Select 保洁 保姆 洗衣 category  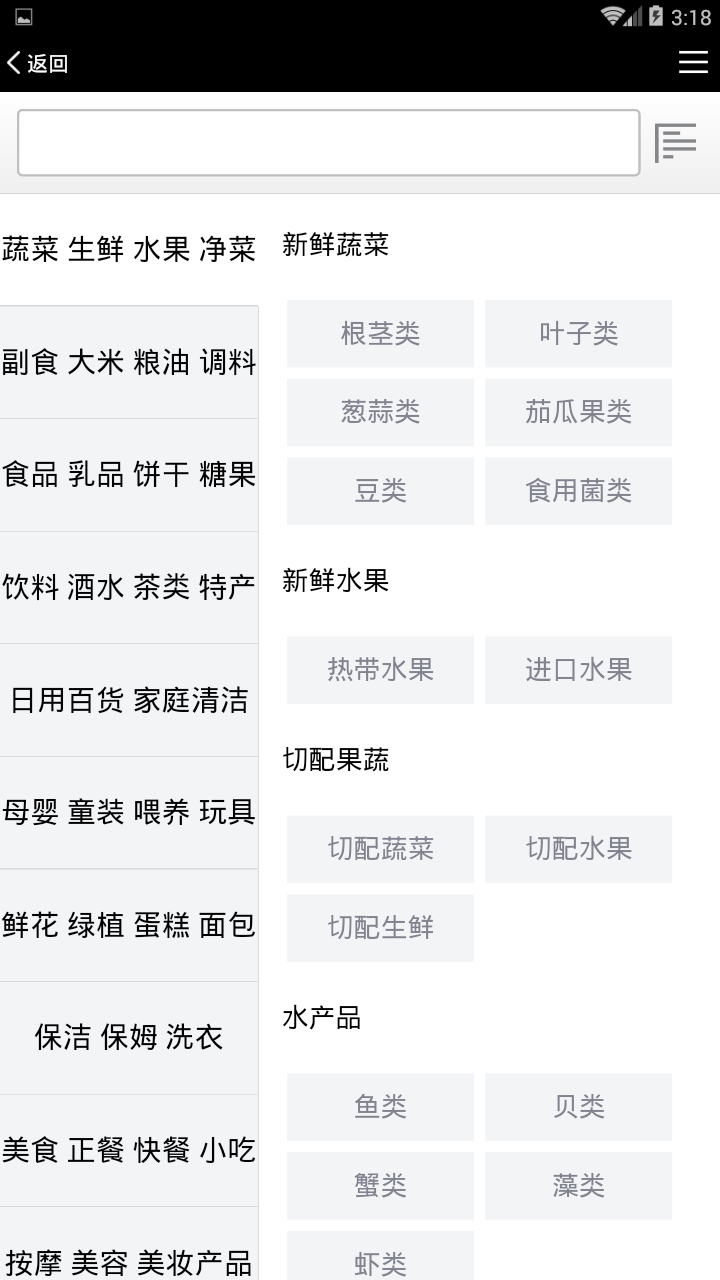[x=129, y=1037]
